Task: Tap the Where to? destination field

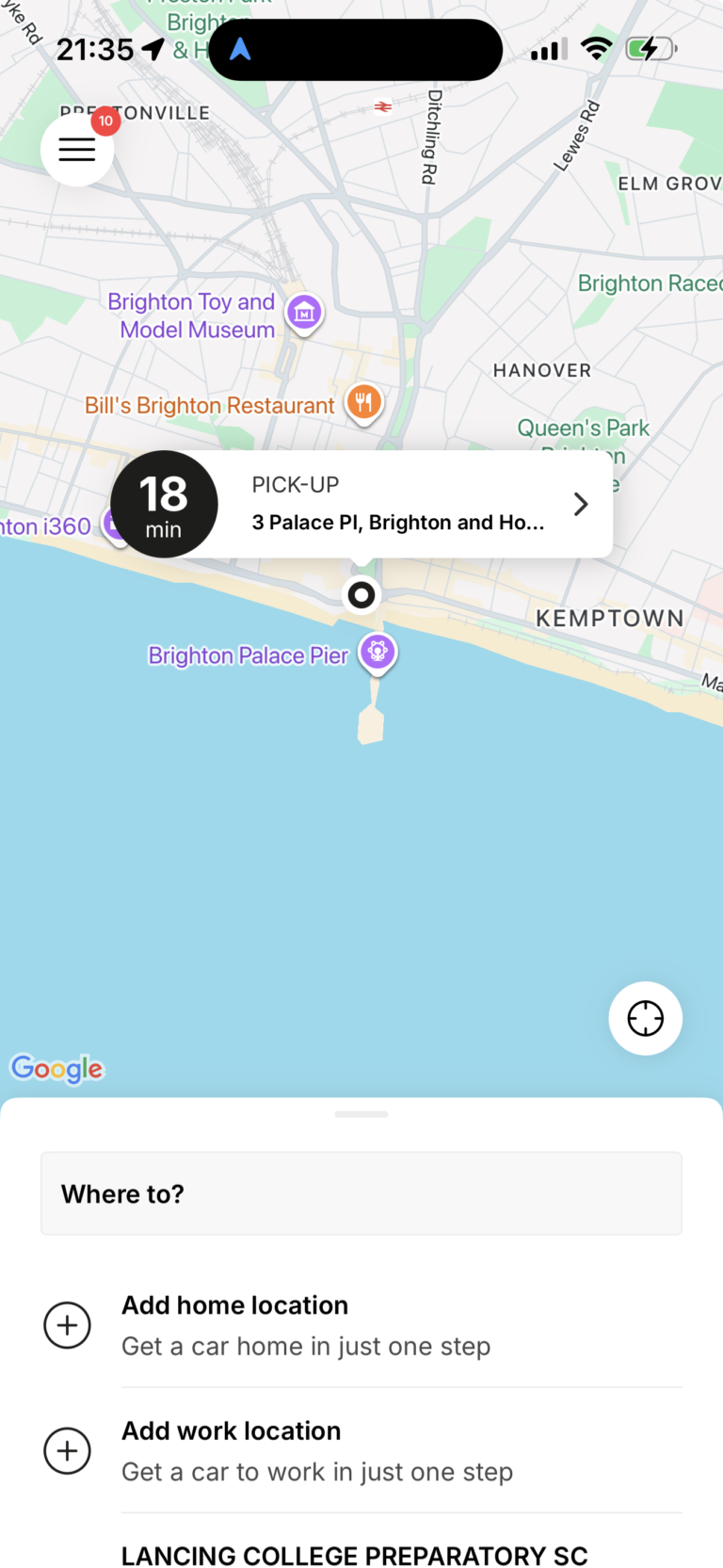Action: (x=361, y=1193)
